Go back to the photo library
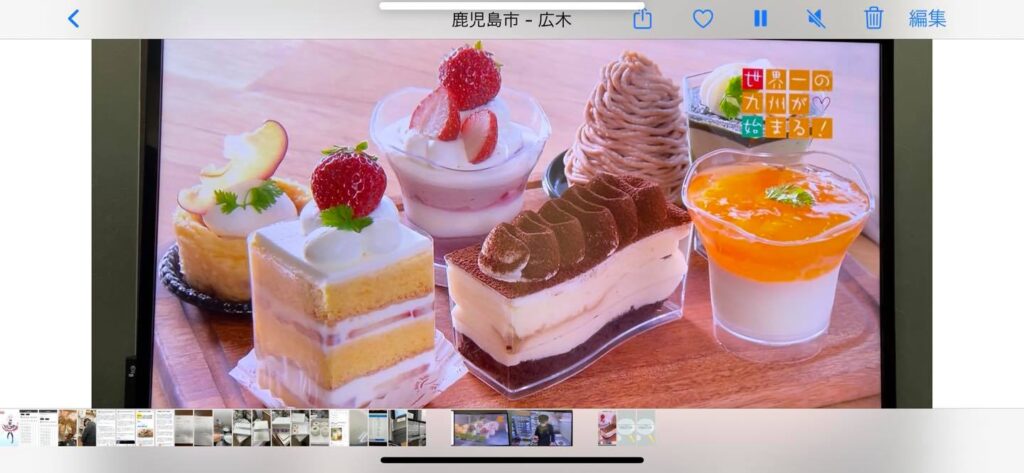 point(73,19)
